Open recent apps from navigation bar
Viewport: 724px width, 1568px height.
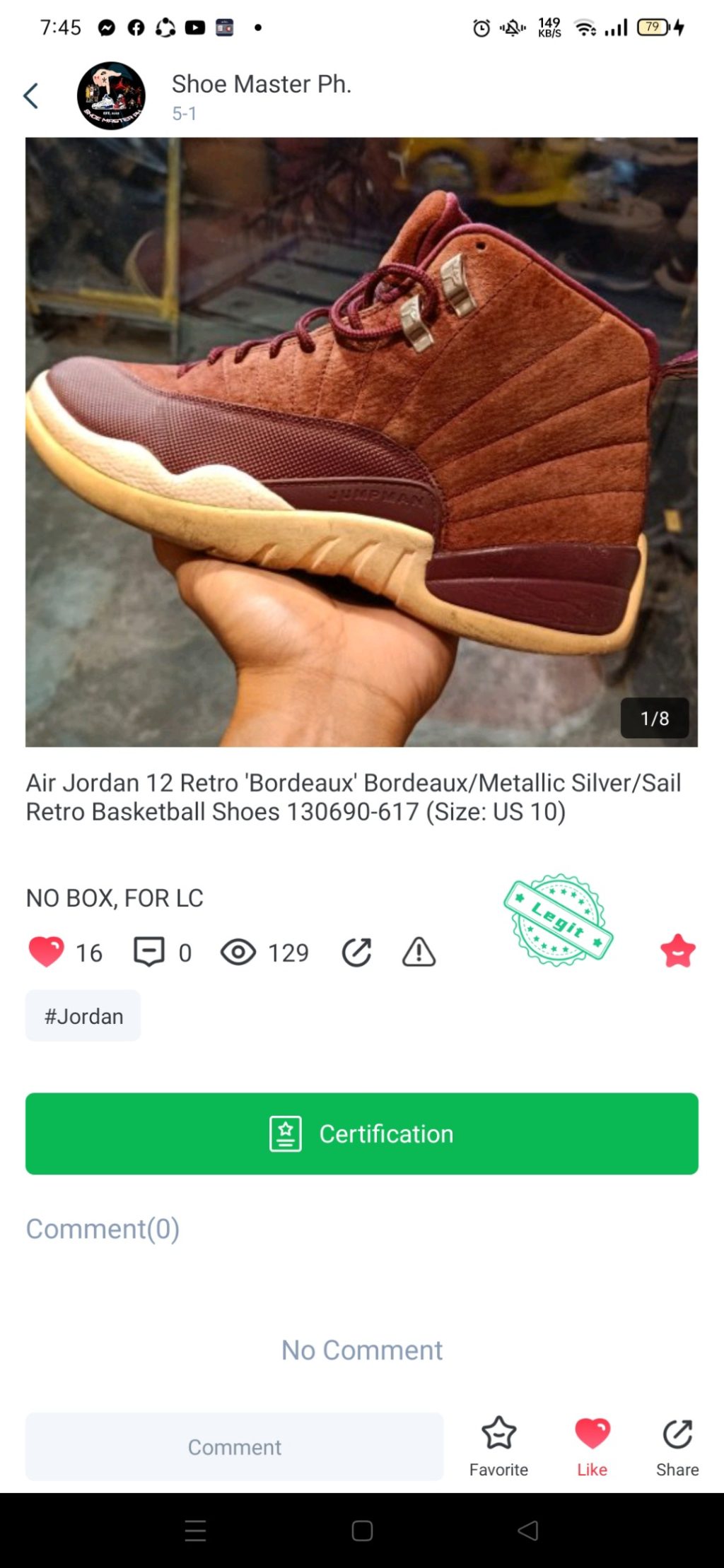195,1531
